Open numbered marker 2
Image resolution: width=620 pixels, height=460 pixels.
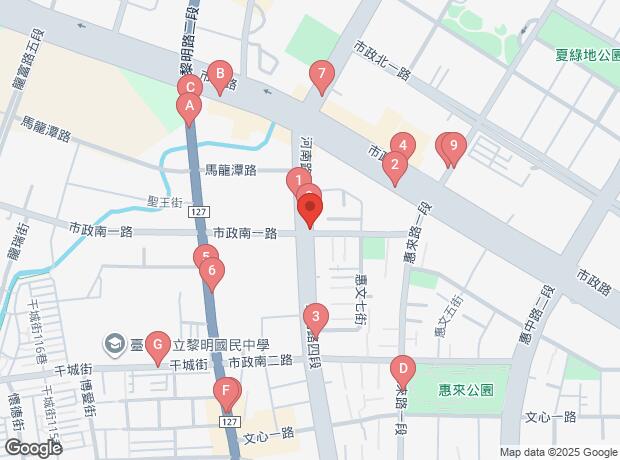point(395,166)
